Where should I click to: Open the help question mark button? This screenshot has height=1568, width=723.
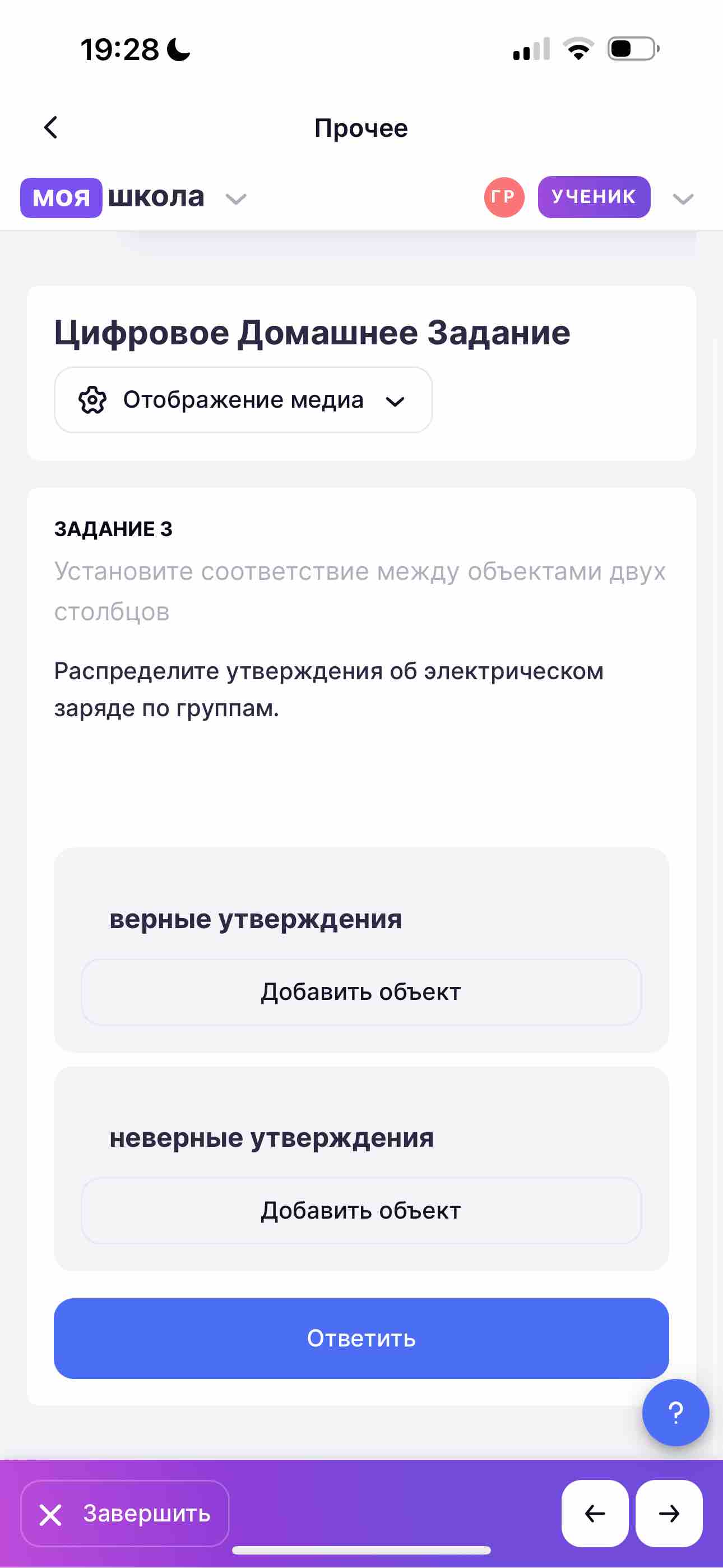click(x=675, y=1412)
